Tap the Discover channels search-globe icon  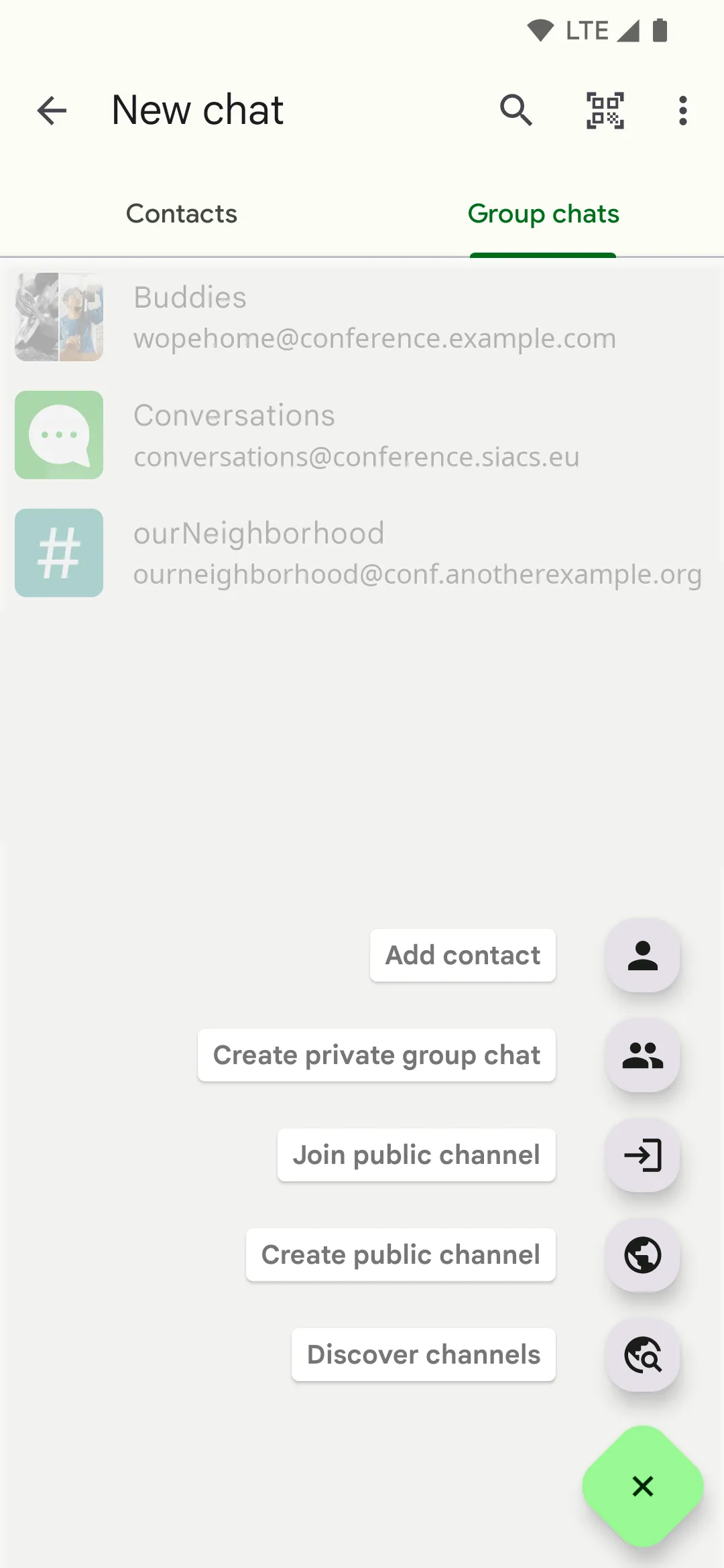[x=642, y=1354]
